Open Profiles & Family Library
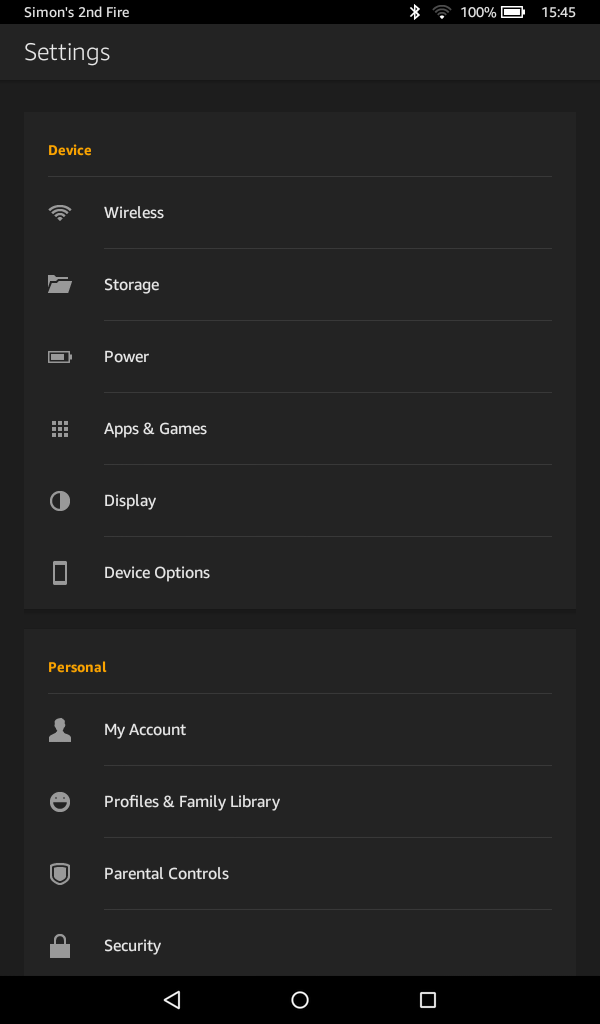This screenshot has width=600, height=1024. click(x=192, y=802)
